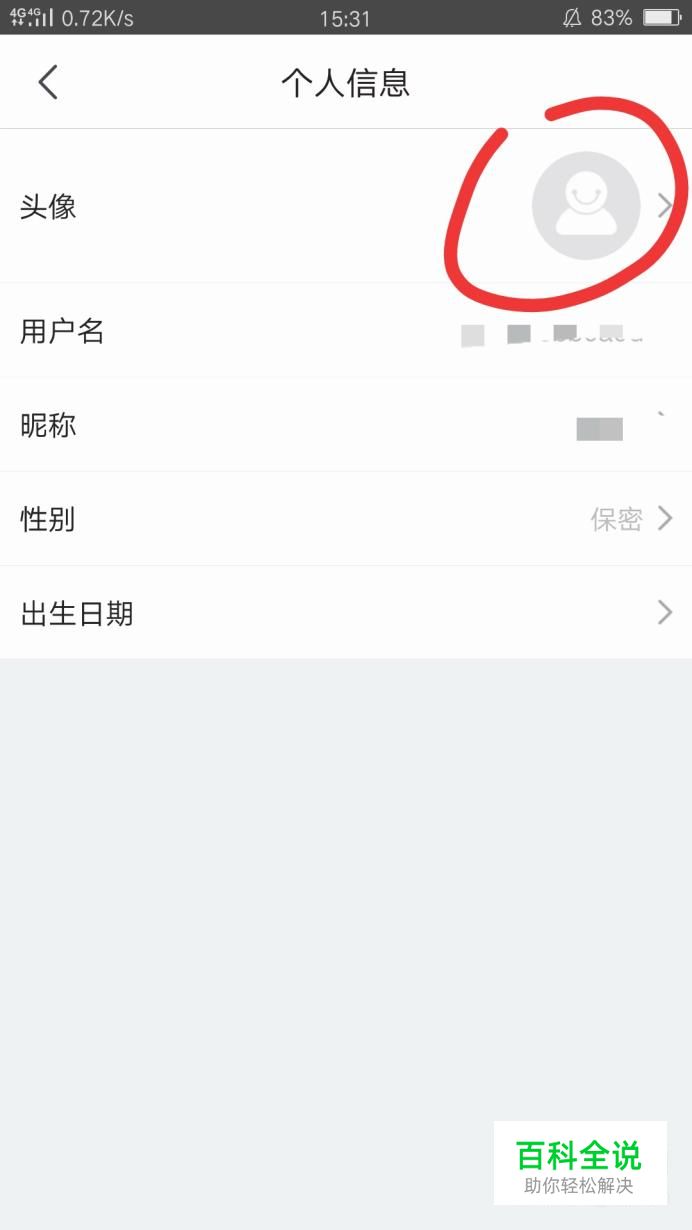Viewport: 692px width, 1230px height.
Task: Set the 出生日期 birth date
Action: [346, 613]
